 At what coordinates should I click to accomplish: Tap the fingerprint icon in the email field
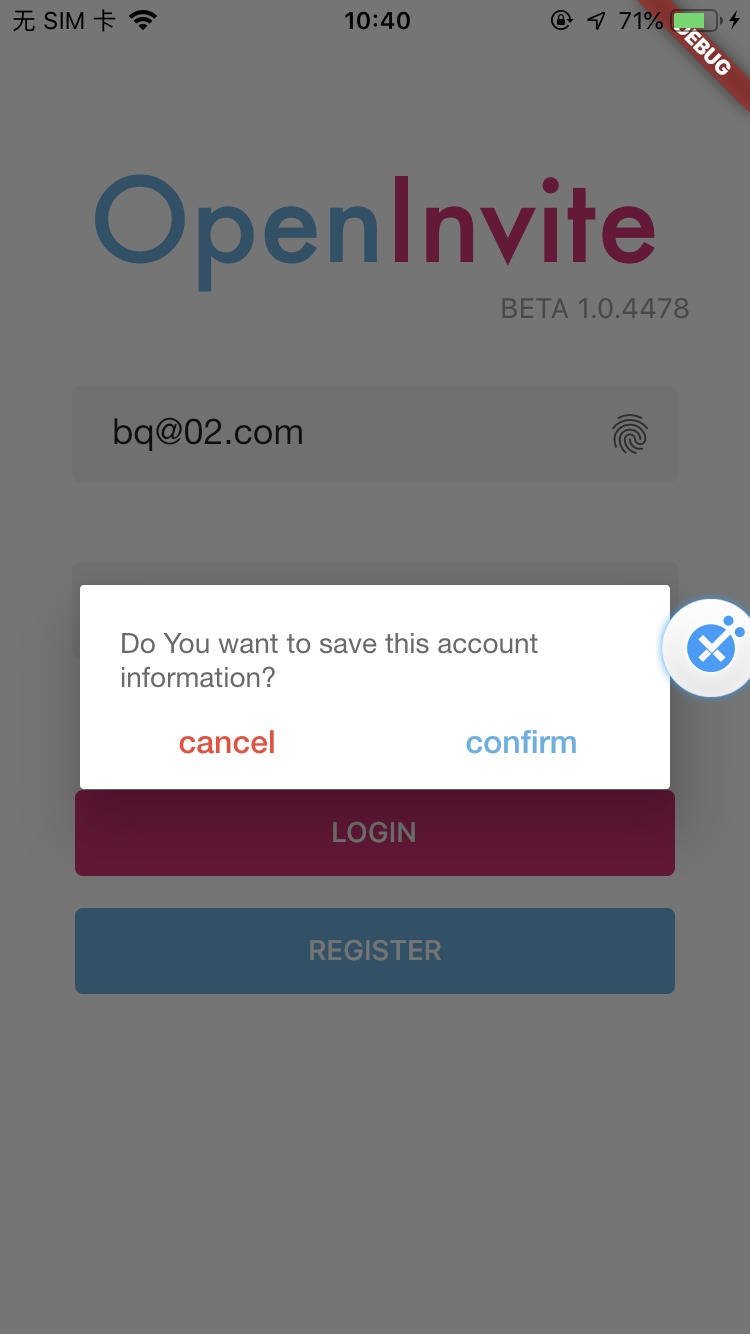630,434
